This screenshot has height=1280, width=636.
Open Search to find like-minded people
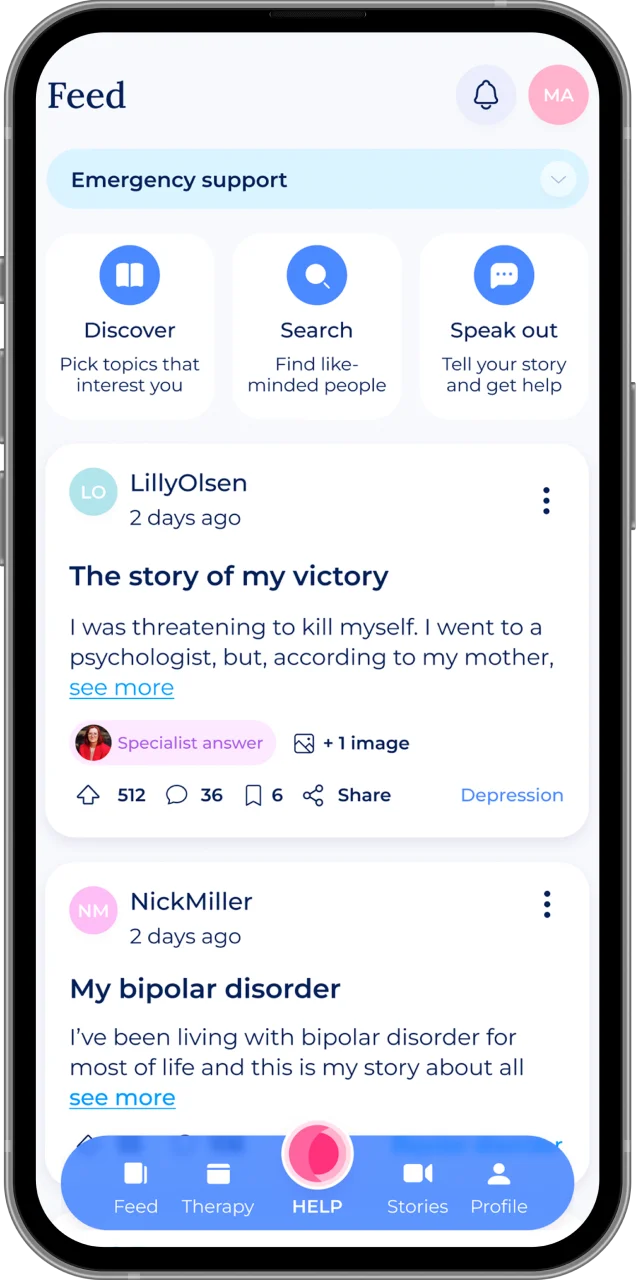tap(317, 326)
